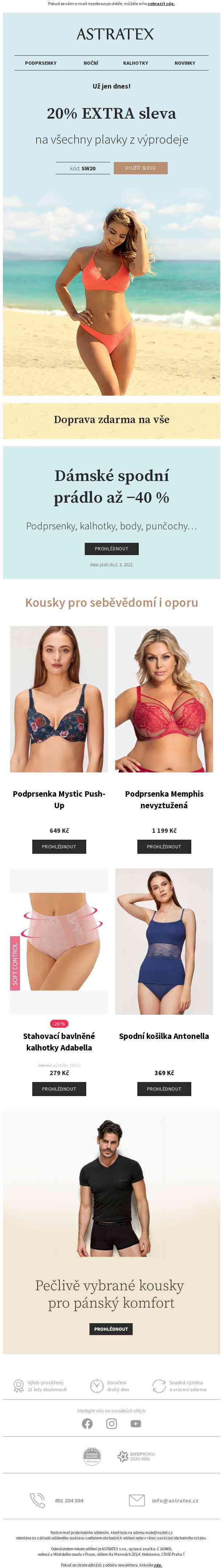Tap PROHLÉDNOUT for kalhotky Adabella
Viewport: 221px width, 1568px height.
pyautogui.click(x=59, y=1088)
